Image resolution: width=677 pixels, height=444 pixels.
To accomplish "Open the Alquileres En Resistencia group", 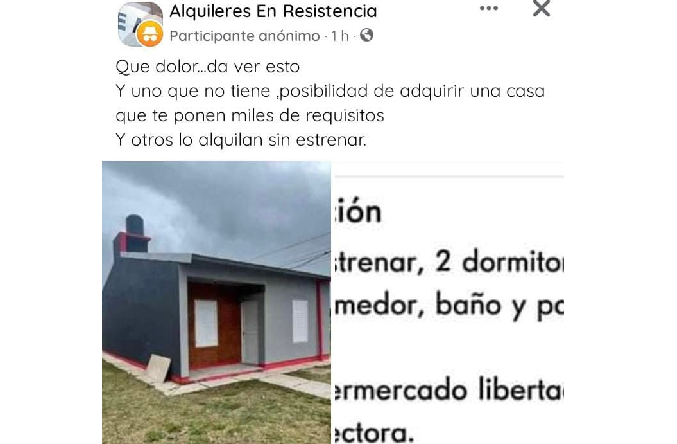I will tap(273, 12).
